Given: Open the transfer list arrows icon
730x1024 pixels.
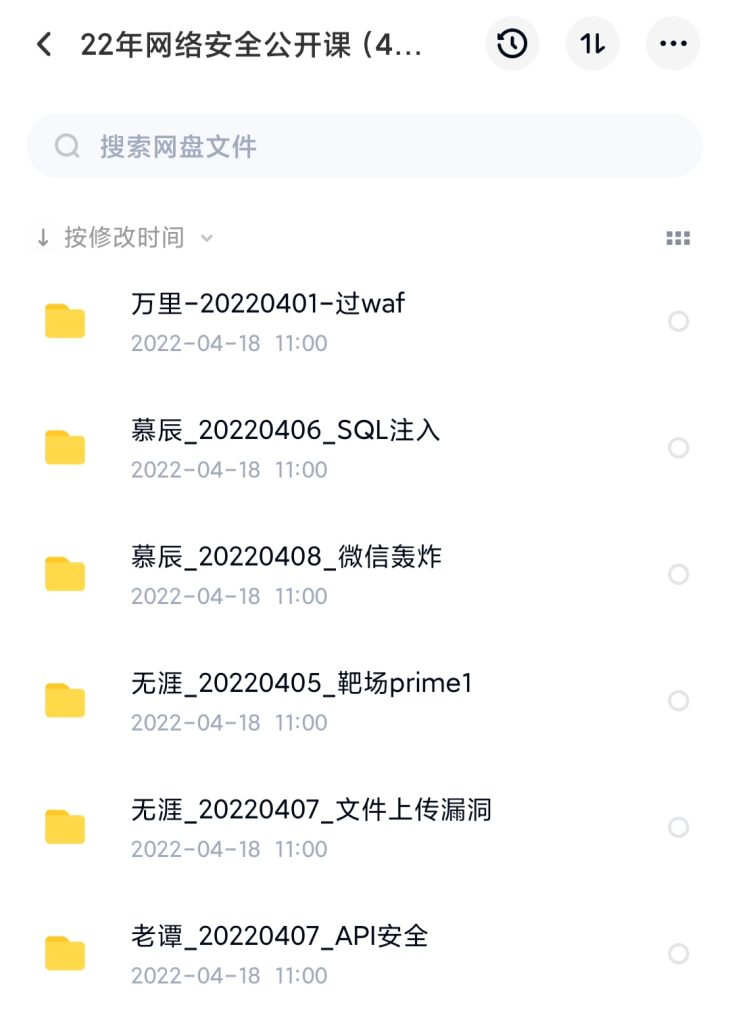Looking at the screenshot, I should [592, 44].
